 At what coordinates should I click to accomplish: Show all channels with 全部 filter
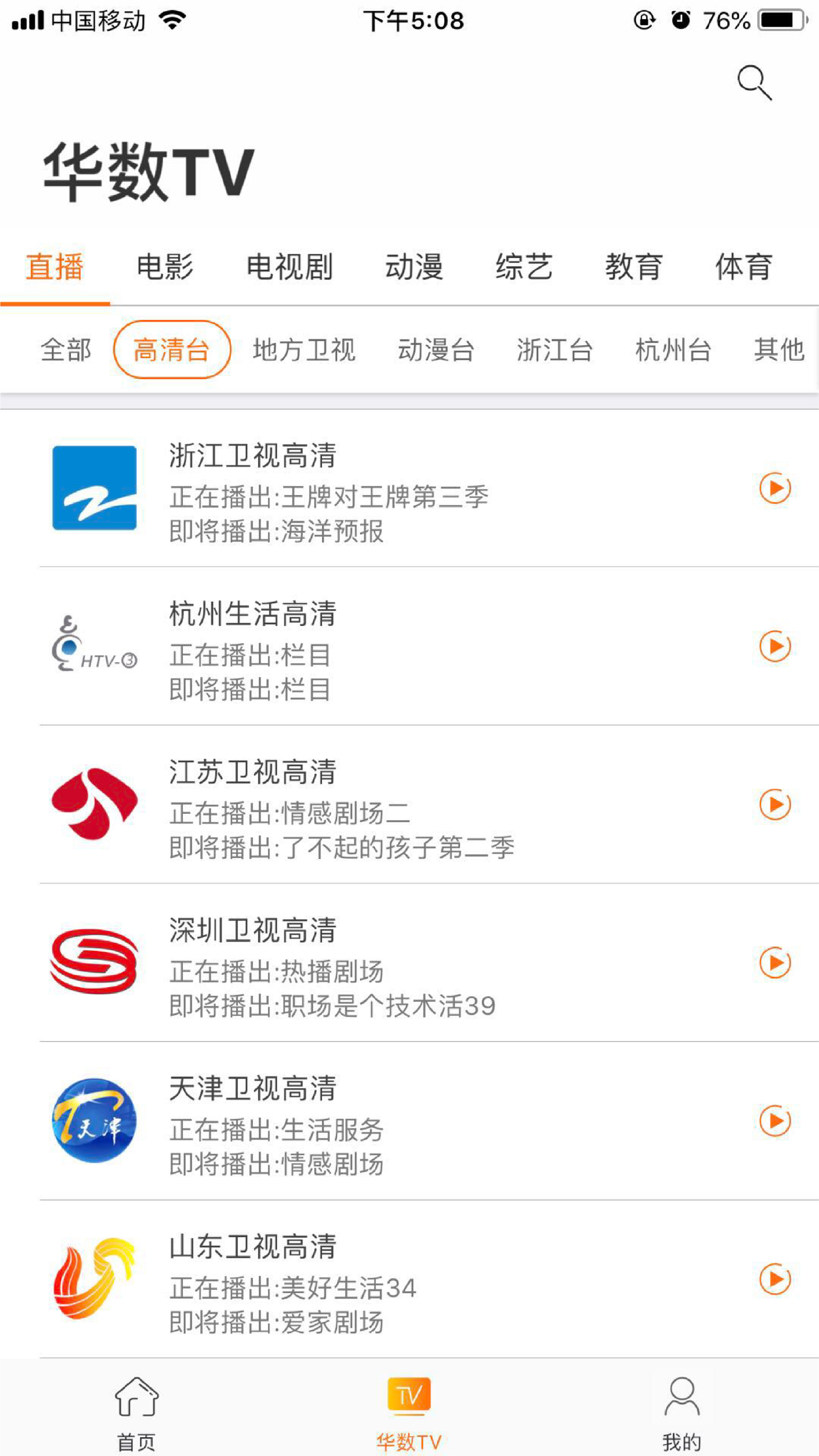click(66, 349)
